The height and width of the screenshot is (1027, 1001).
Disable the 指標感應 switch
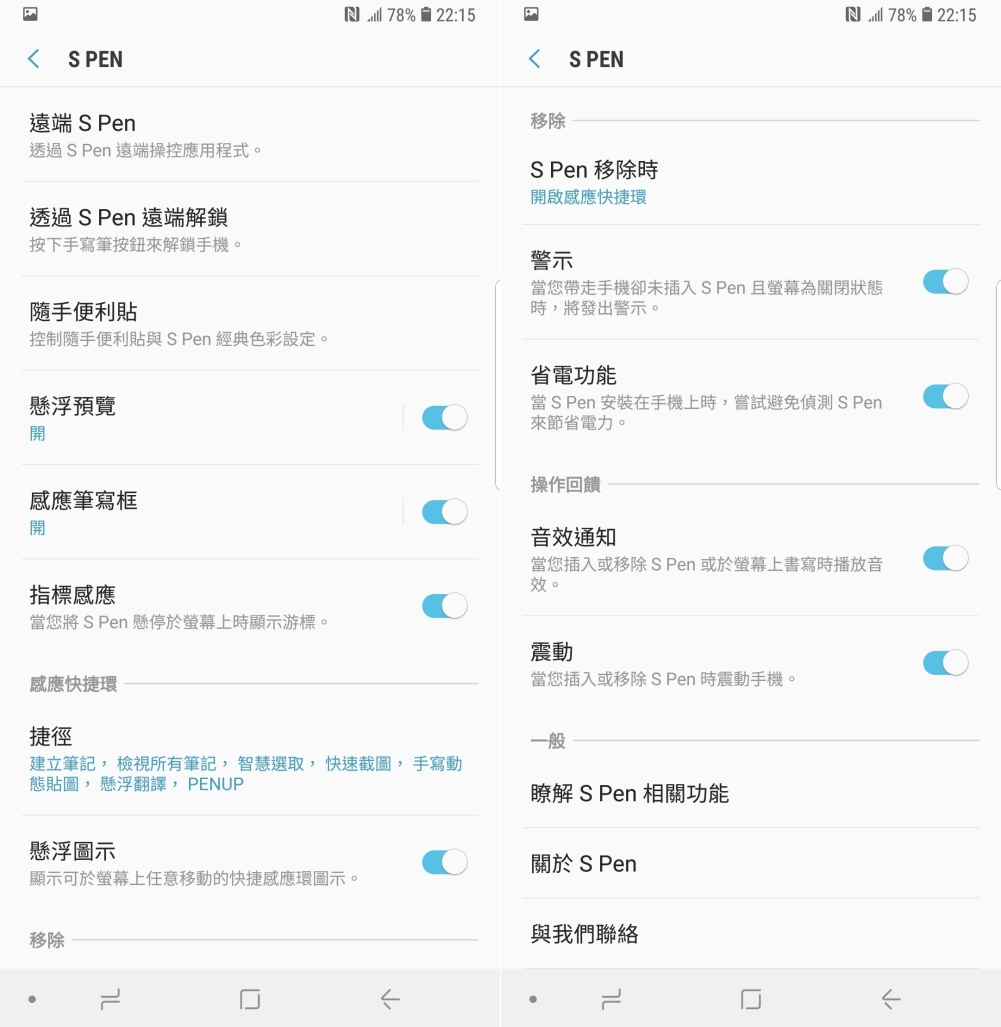pos(444,606)
